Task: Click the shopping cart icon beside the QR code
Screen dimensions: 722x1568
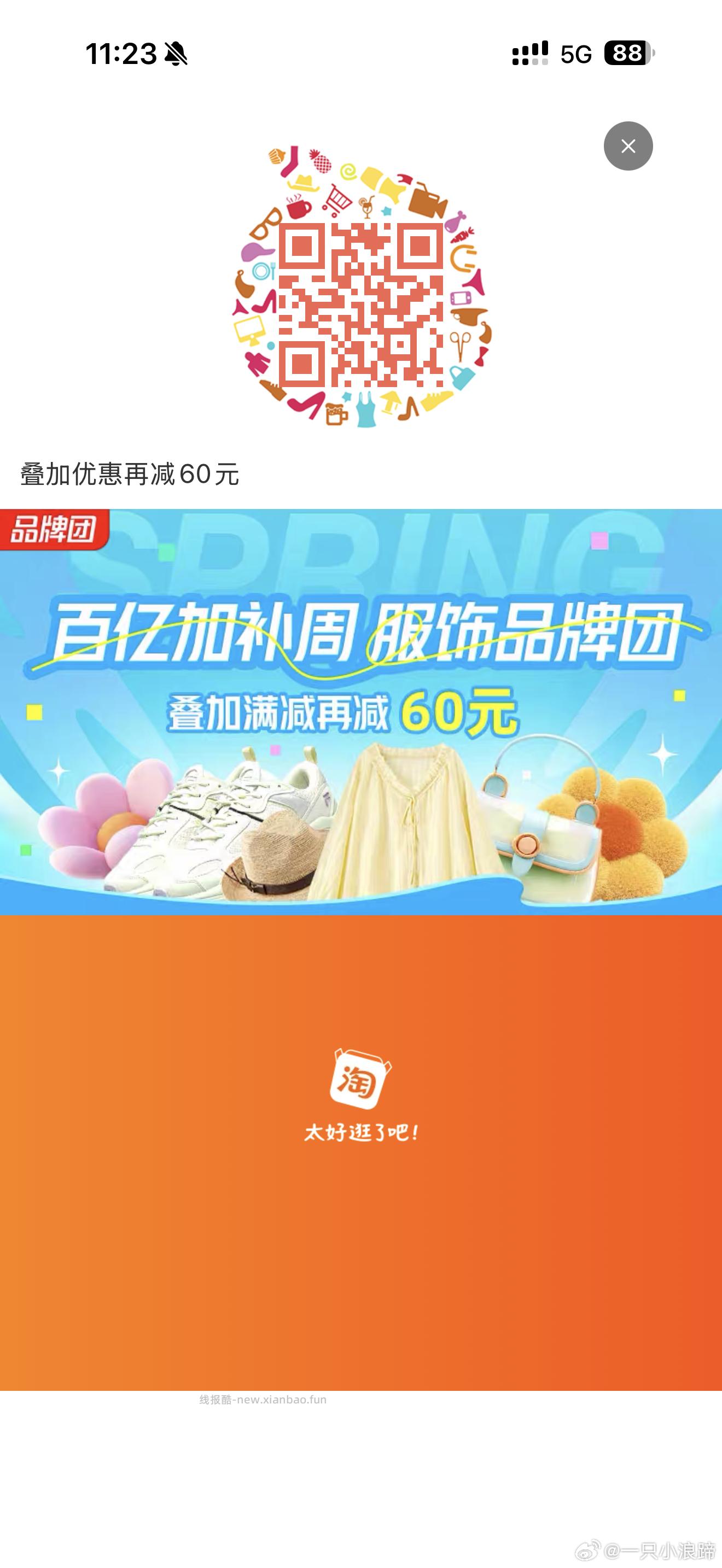Action: pos(337,198)
